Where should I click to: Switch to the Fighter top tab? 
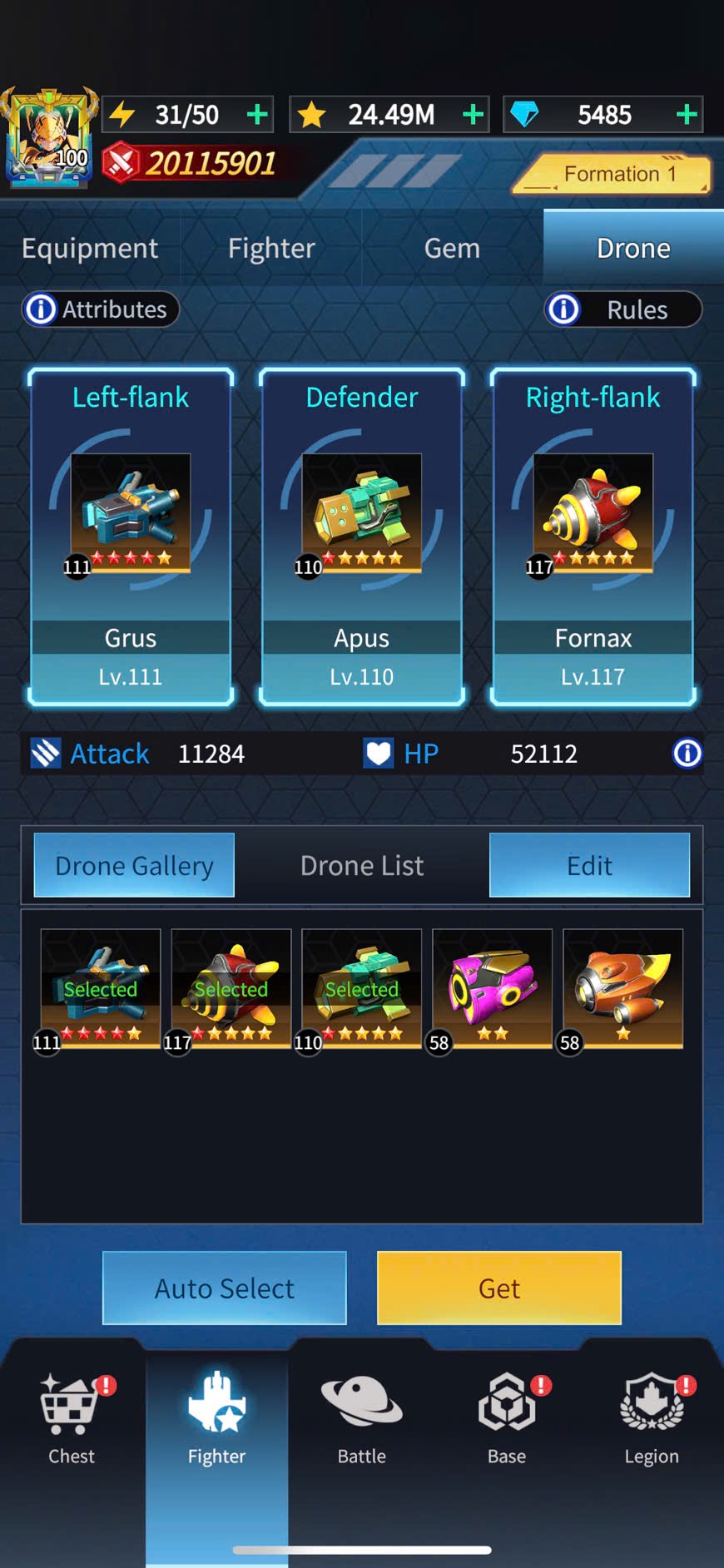(271, 248)
